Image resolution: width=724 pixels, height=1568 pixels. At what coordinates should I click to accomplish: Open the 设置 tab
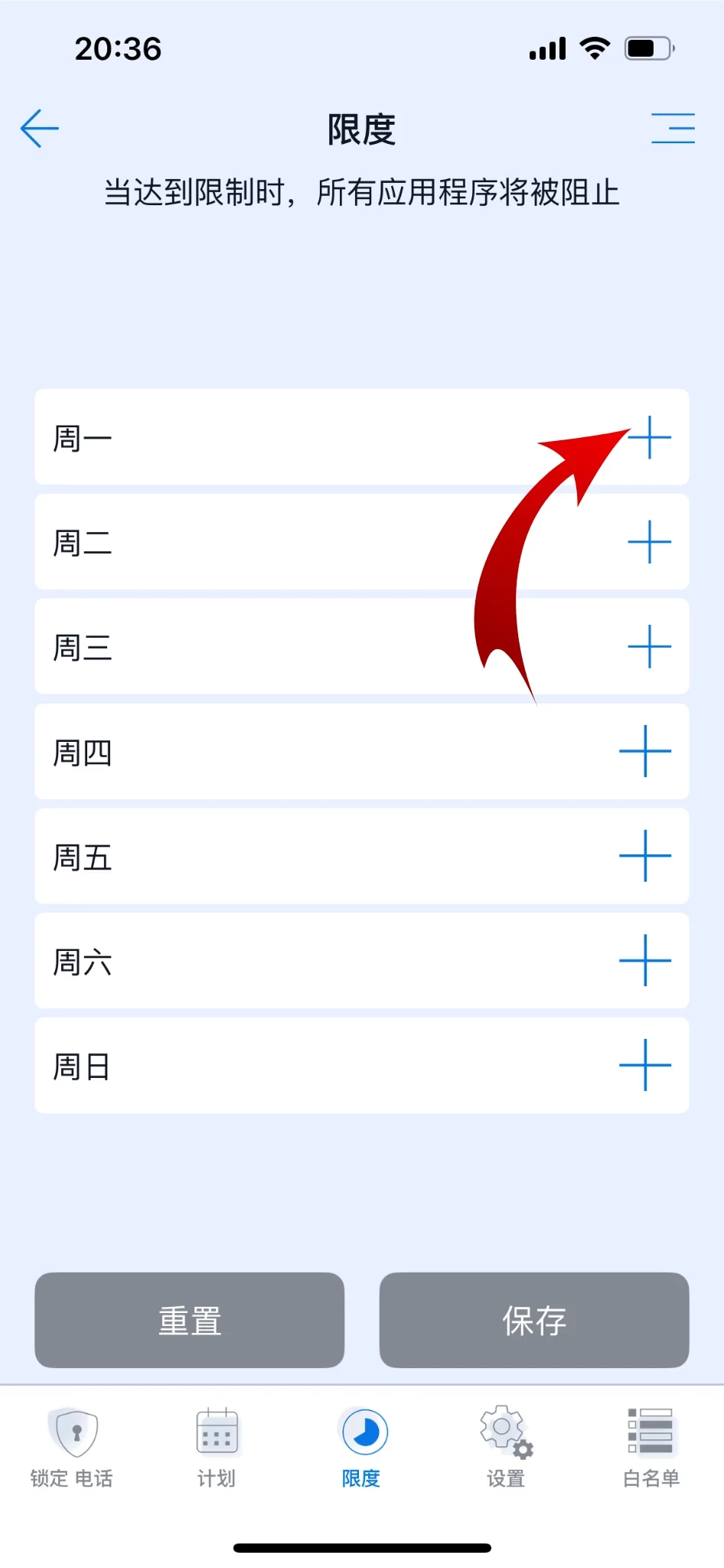click(x=506, y=1445)
